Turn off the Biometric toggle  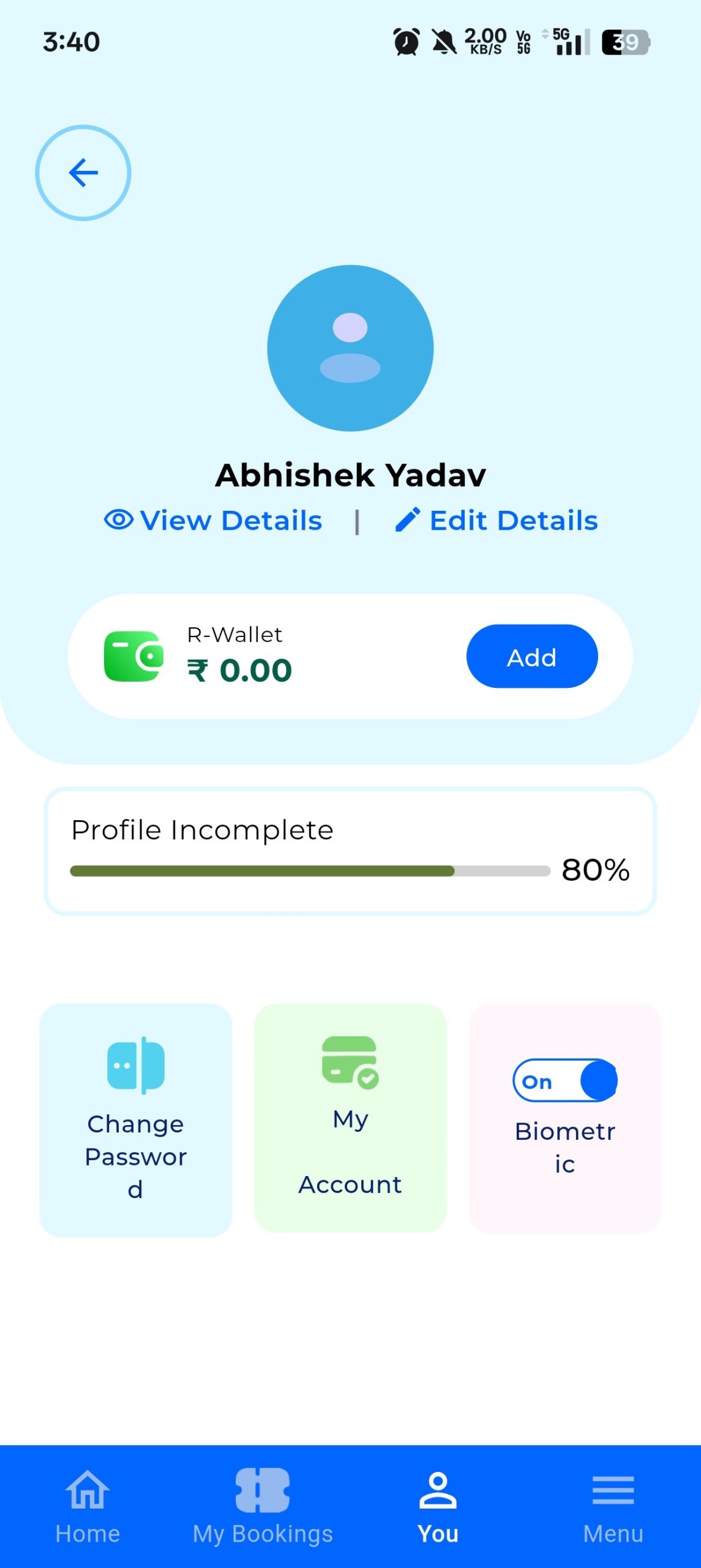click(x=564, y=1080)
